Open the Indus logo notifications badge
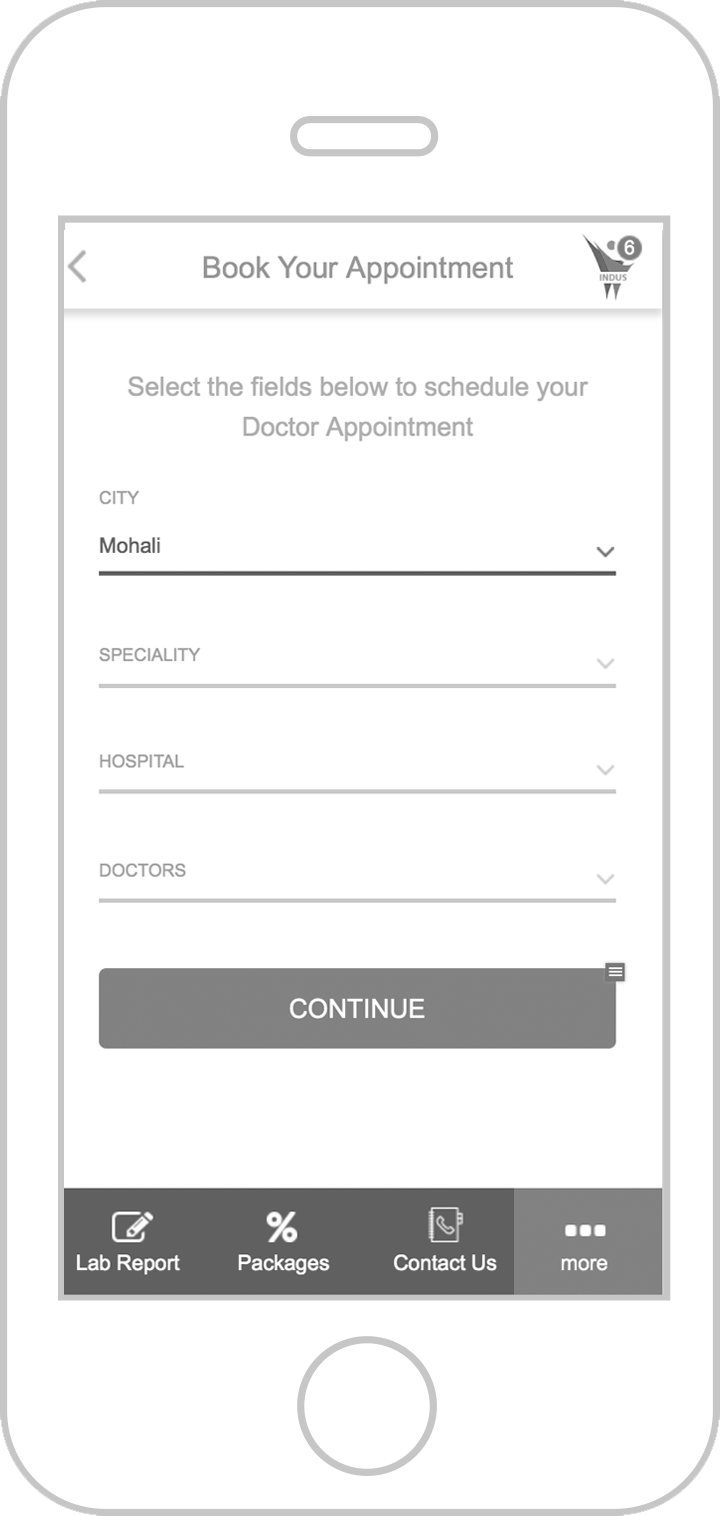Screen dimensions: 720x1516 coord(613,266)
